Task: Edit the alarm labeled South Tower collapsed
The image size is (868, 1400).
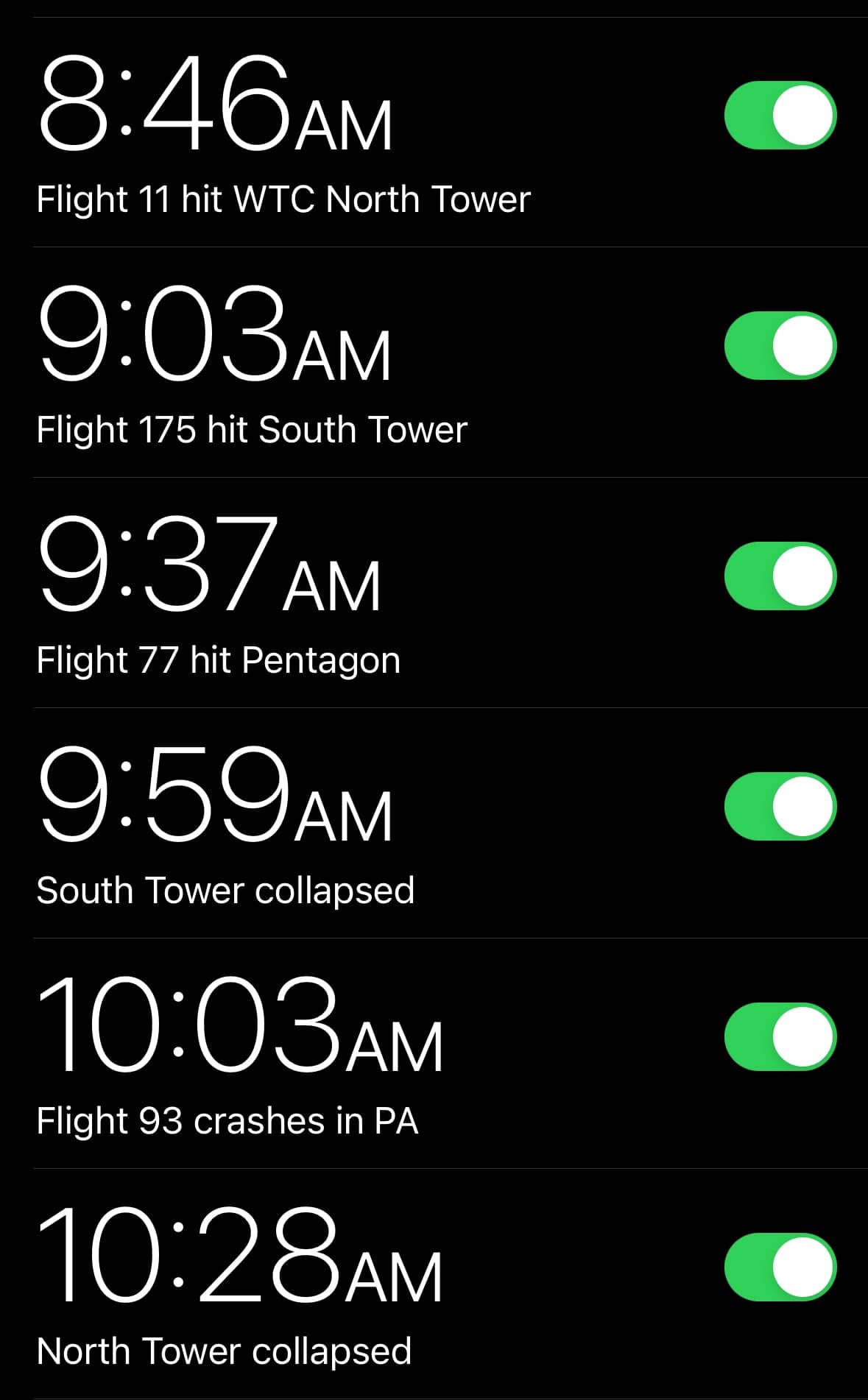Action: tap(294, 824)
